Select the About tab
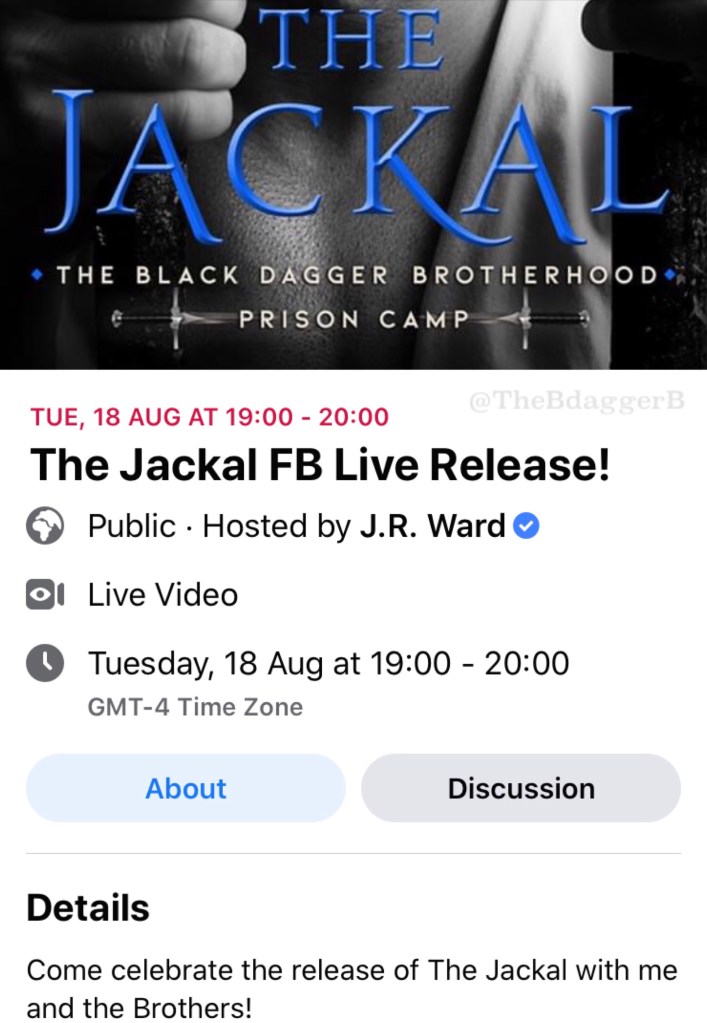The height and width of the screenshot is (1023, 707). [186, 788]
